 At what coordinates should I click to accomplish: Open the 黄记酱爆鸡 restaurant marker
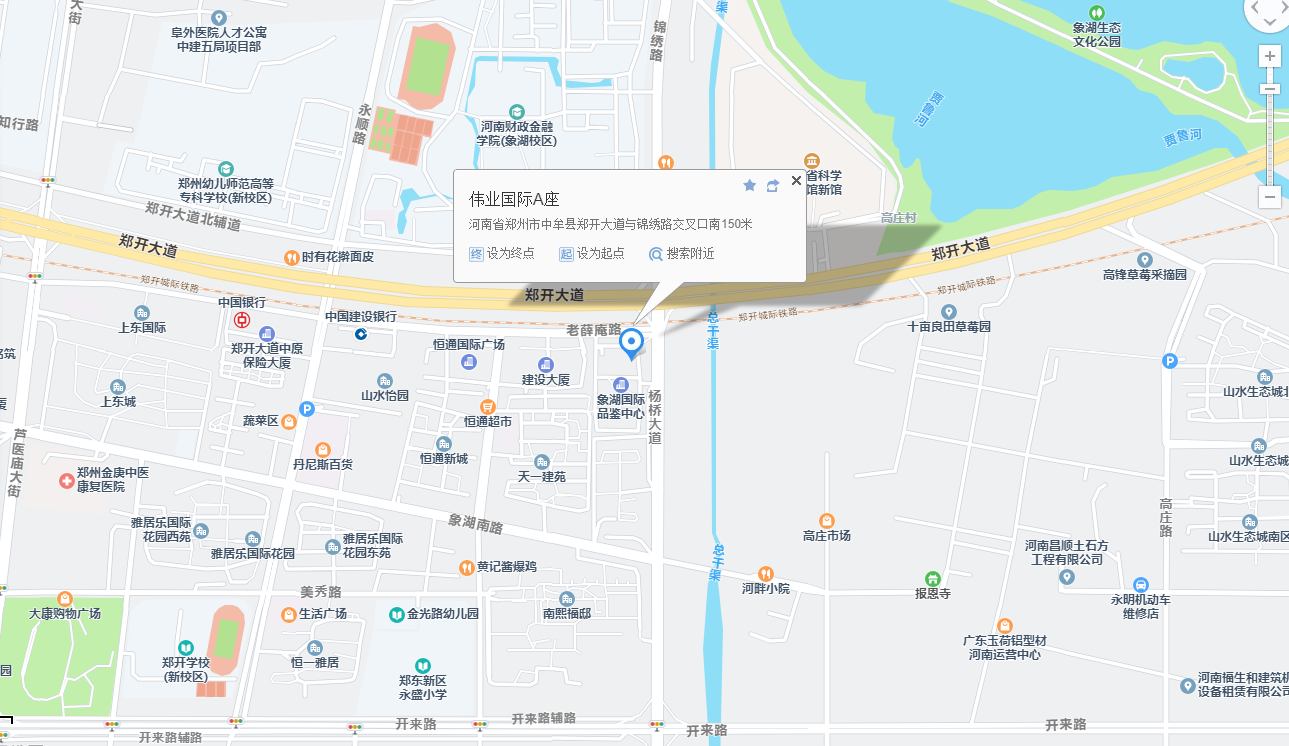click(466, 567)
